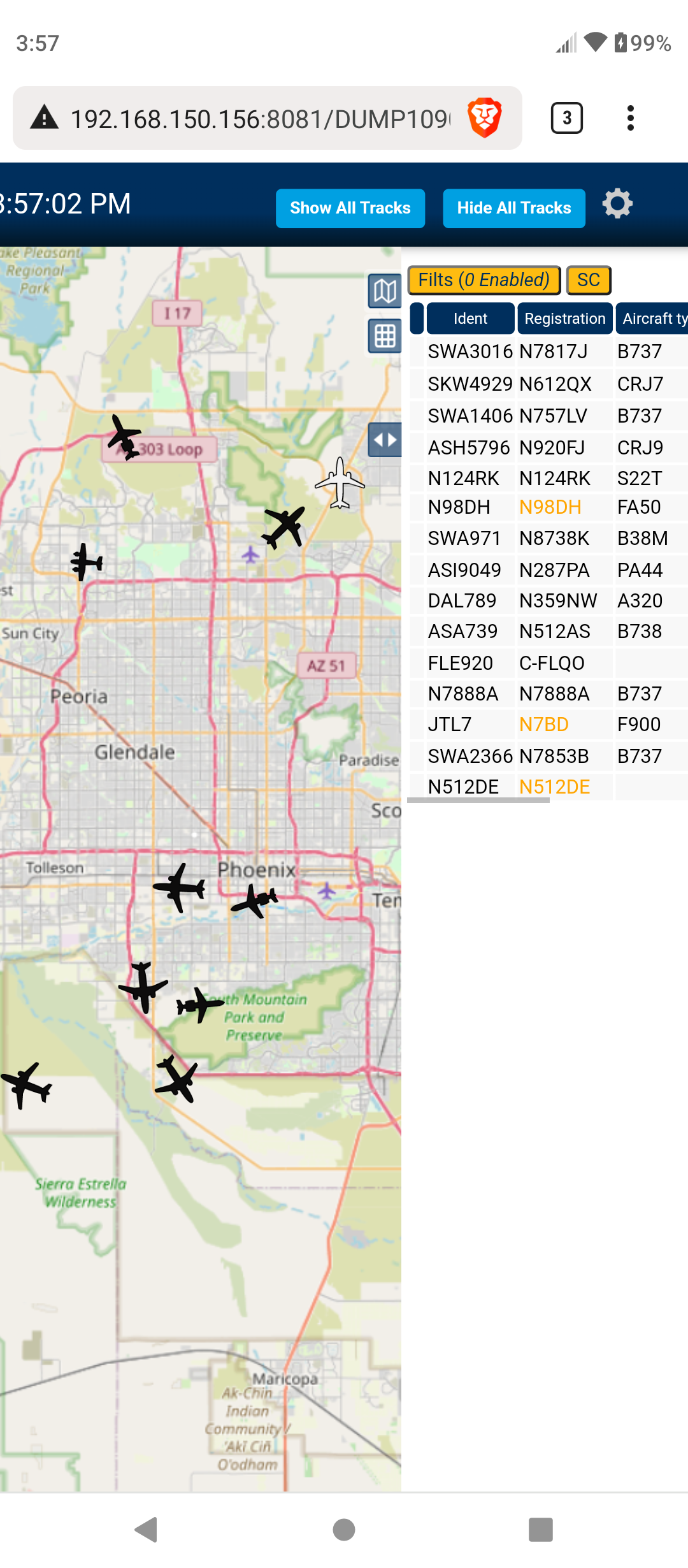This screenshot has width=688, height=1568.
Task: Open the N98DH registration link
Action: (x=550, y=507)
